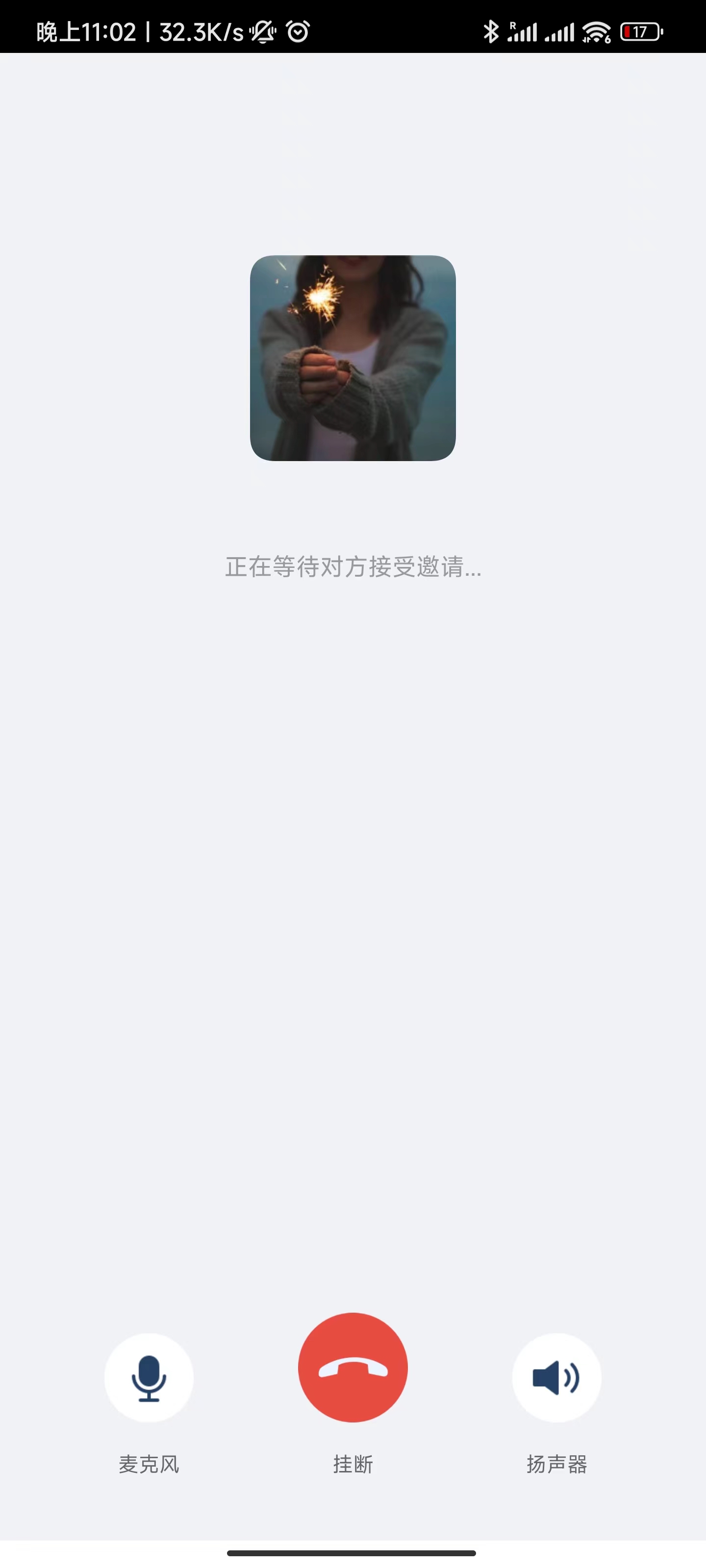Image resolution: width=706 pixels, height=1568 pixels.
Task: Tap the battery indicator showing 17
Action: point(640,30)
